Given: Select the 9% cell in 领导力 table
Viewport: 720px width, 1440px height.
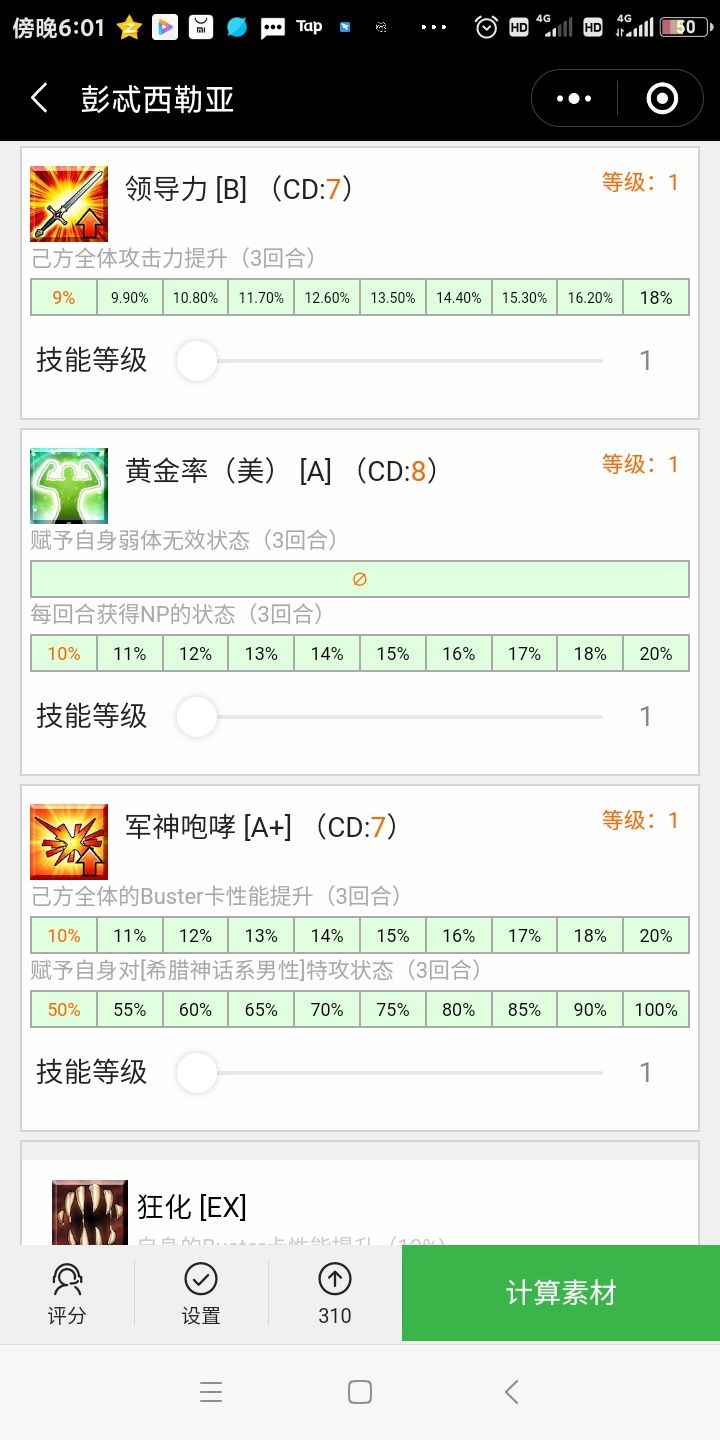Looking at the screenshot, I should pos(63,297).
